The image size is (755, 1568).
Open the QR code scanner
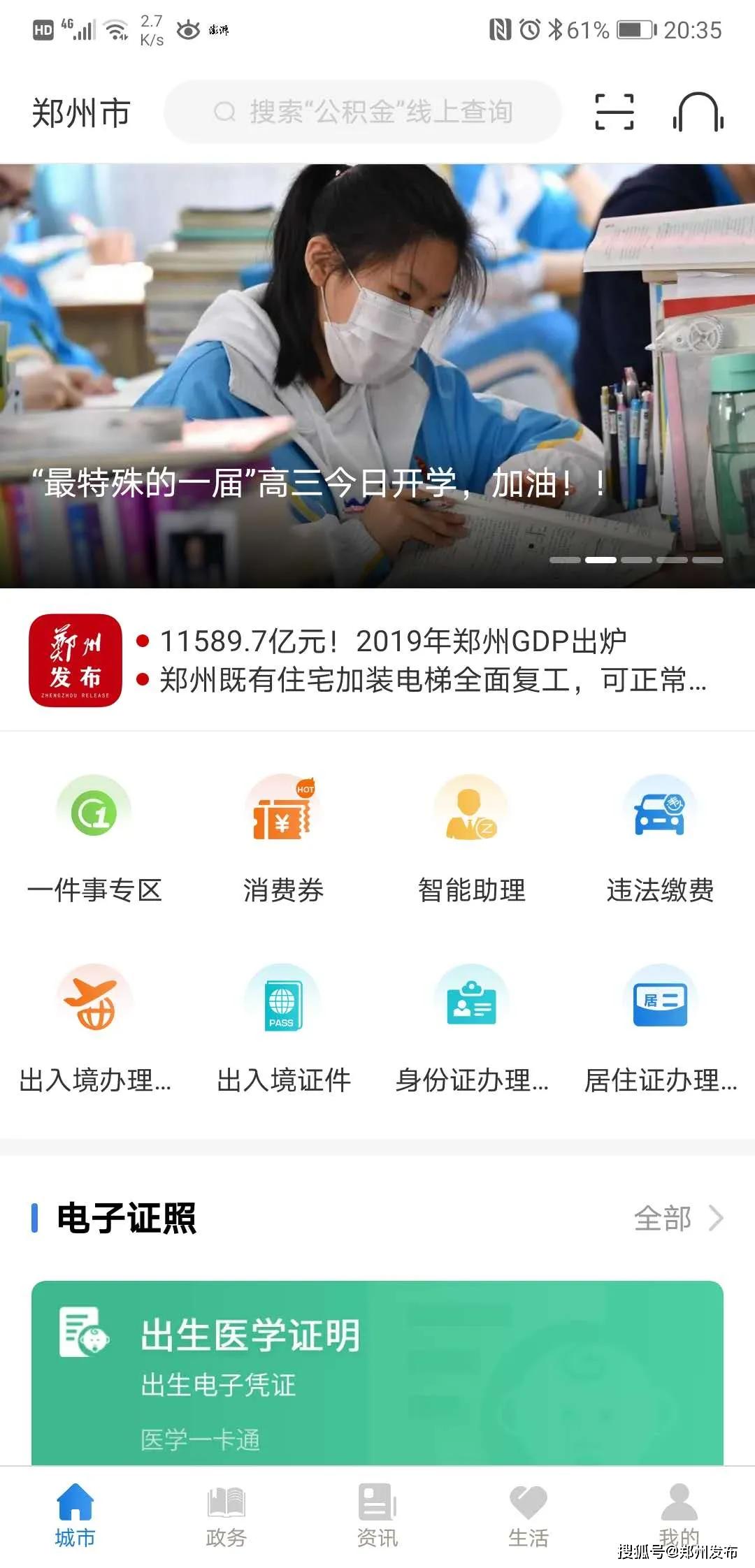tap(614, 112)
